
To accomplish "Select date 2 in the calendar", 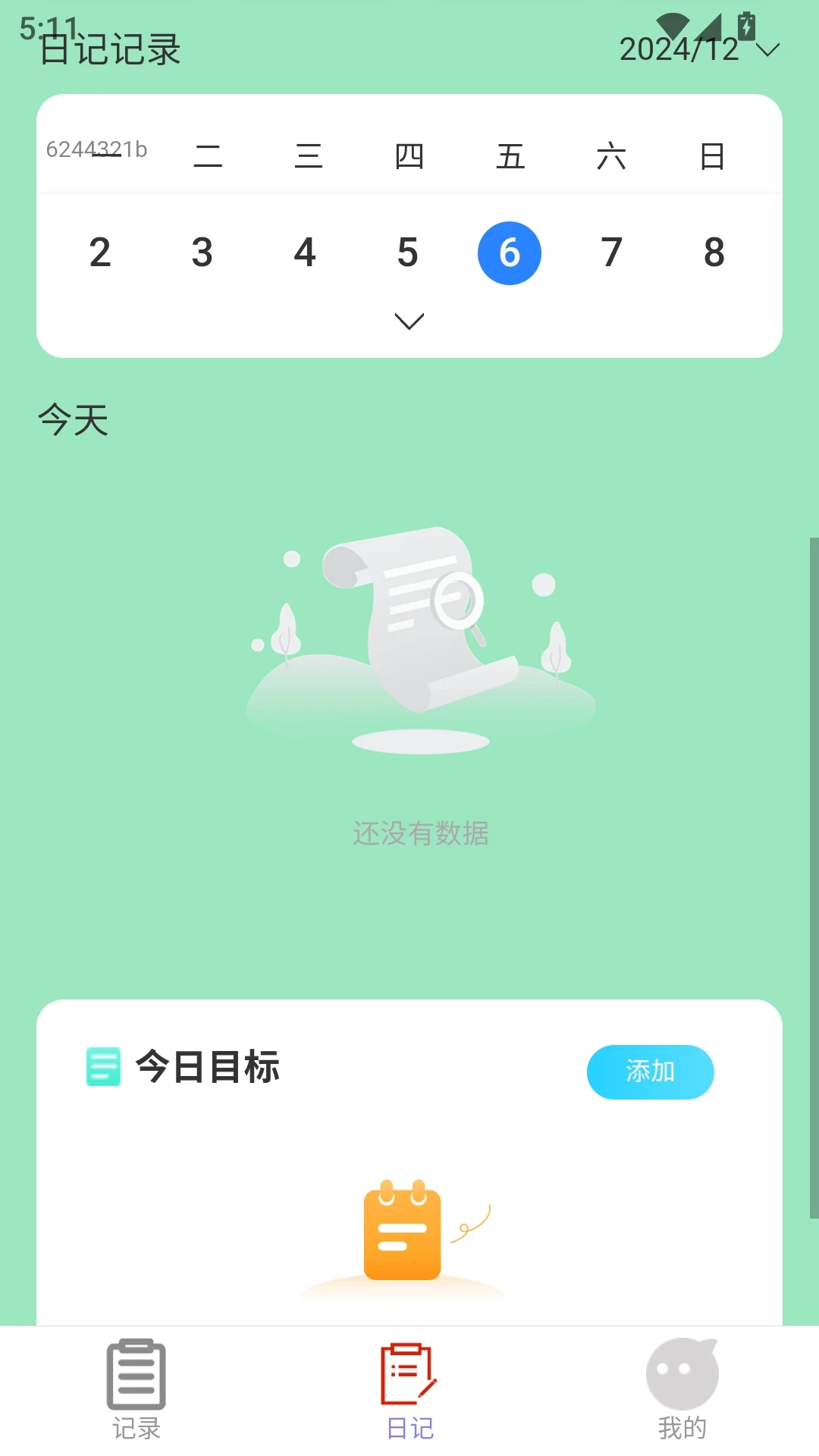I will click(x=100, y=253).
